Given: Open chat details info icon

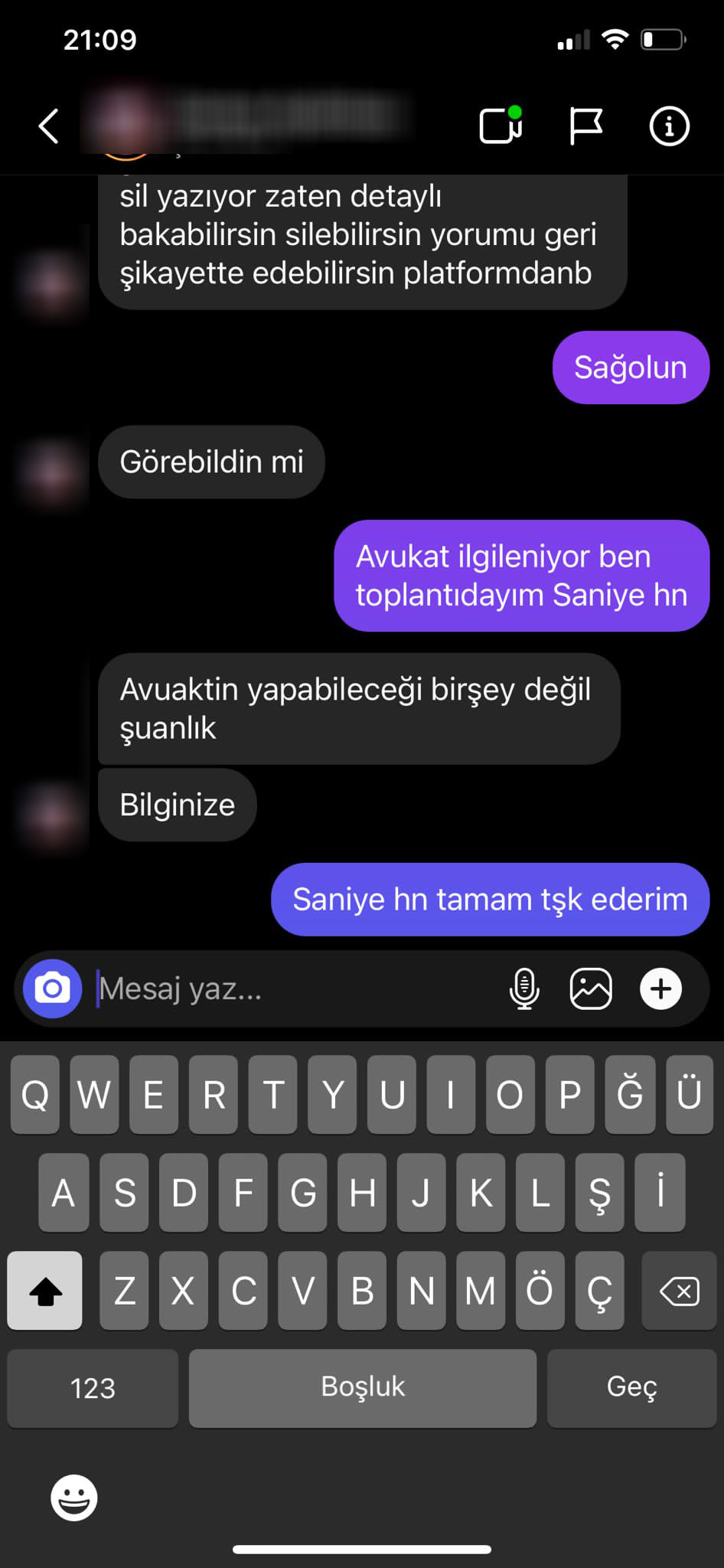Looking at the screenshot, I should tap(669, 126).
